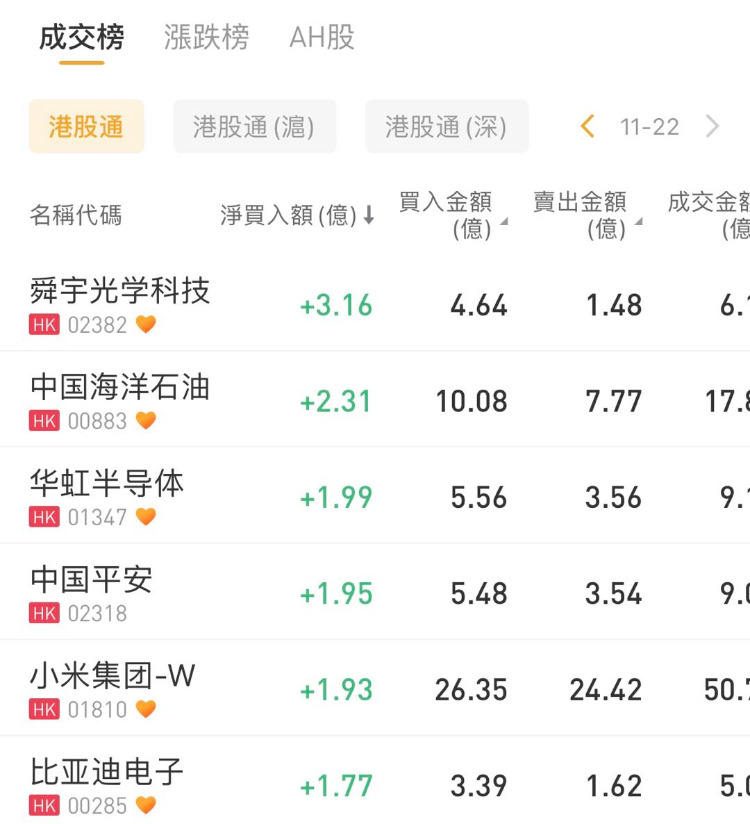
Task: Select the 港股通 filter chip
Action: (86, 127)
